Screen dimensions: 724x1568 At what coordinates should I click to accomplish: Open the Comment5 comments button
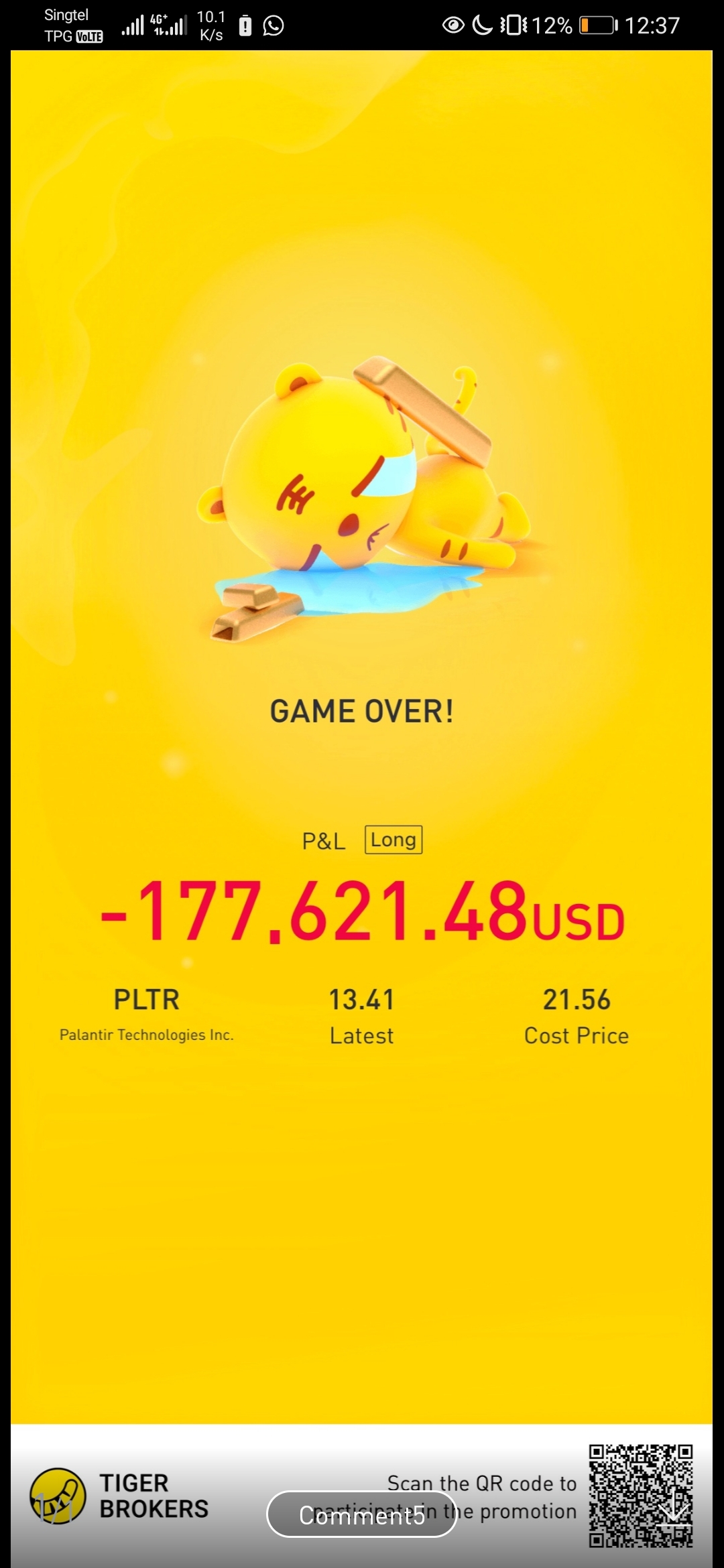click(361, 1514)
